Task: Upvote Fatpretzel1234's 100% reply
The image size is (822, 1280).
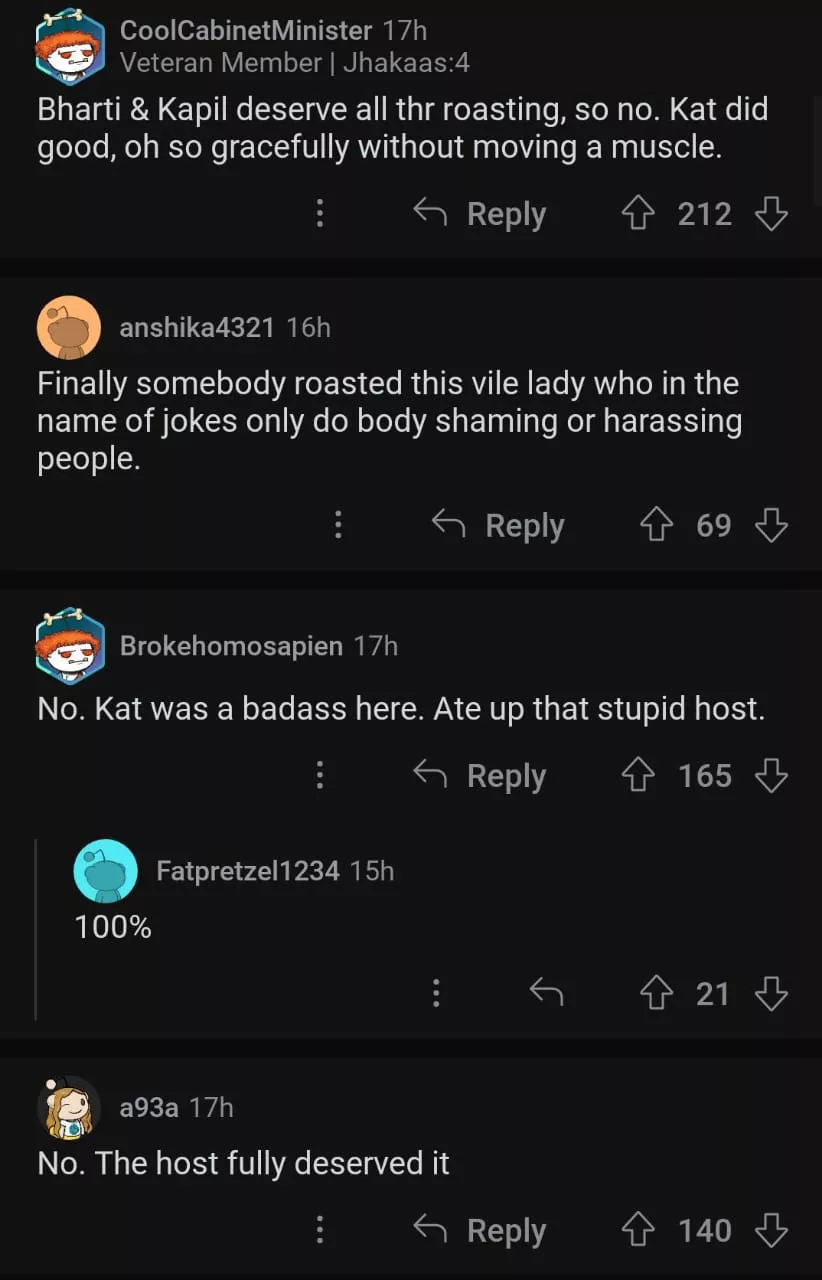Action: [656, 993]
